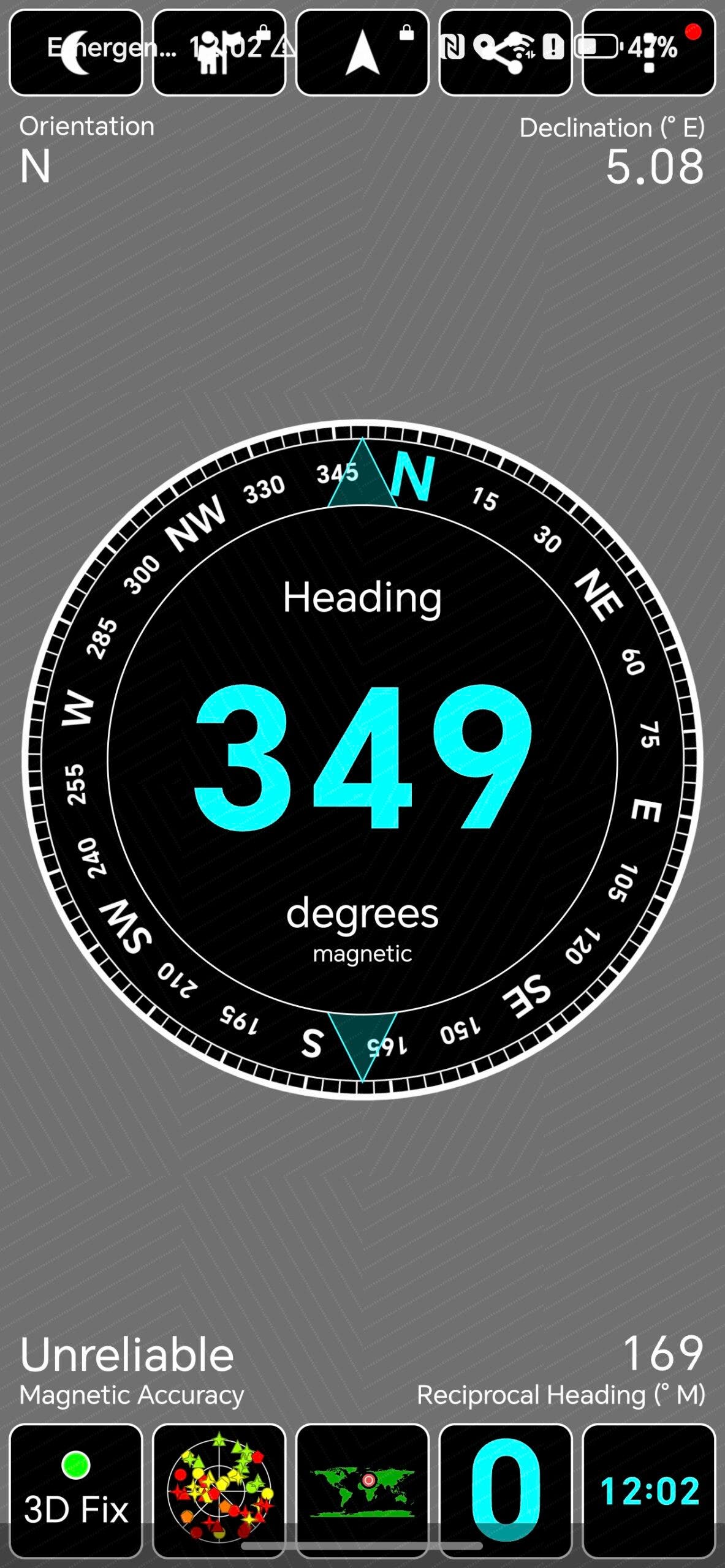View the satellite sky plot tile
The image size is (725, 1568).
(219, 1491)
